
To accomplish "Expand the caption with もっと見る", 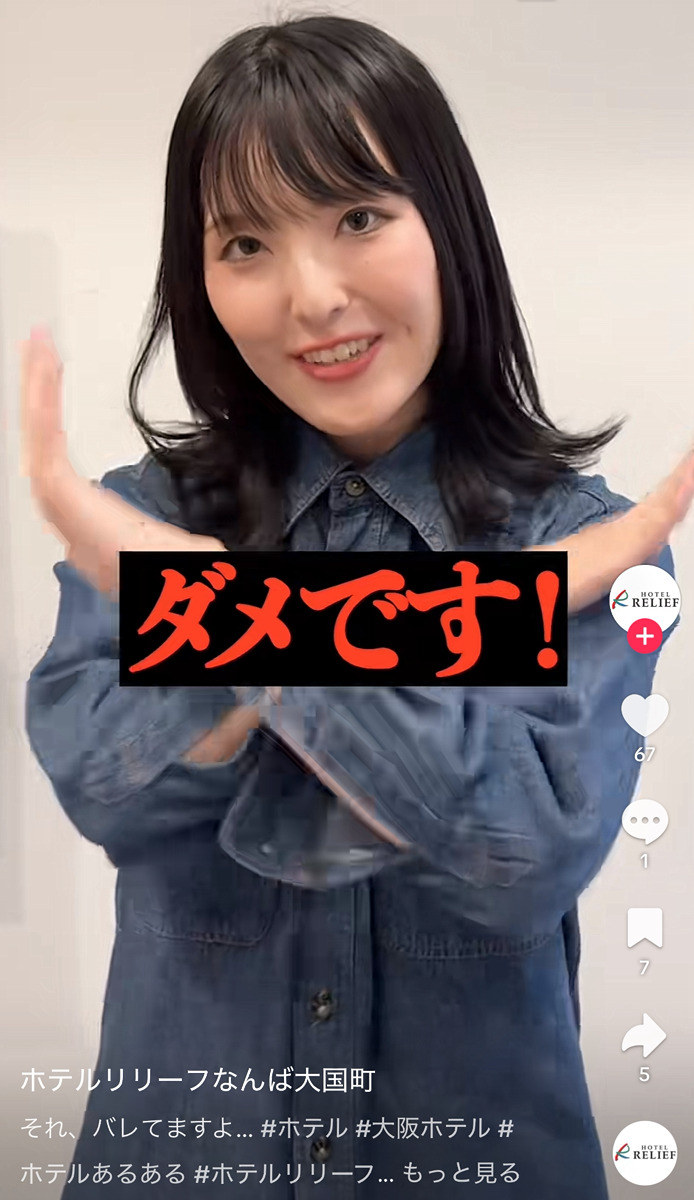I will 474,1171.
